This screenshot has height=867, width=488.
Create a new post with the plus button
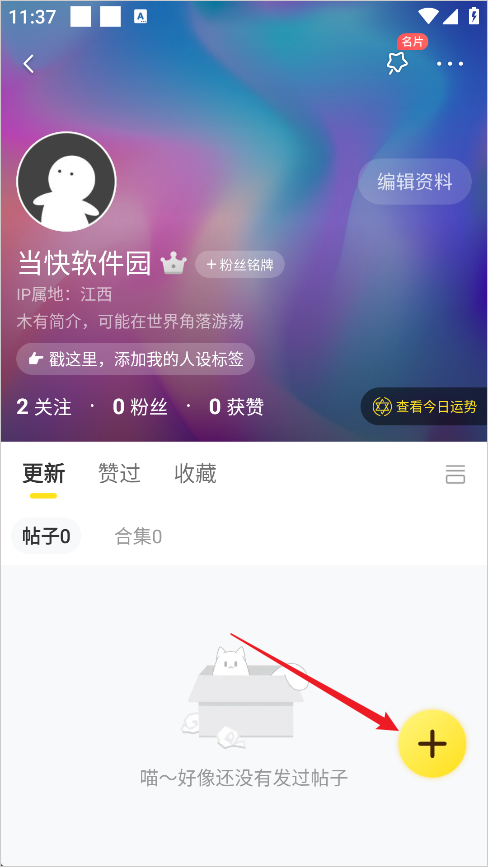(432, 743)
